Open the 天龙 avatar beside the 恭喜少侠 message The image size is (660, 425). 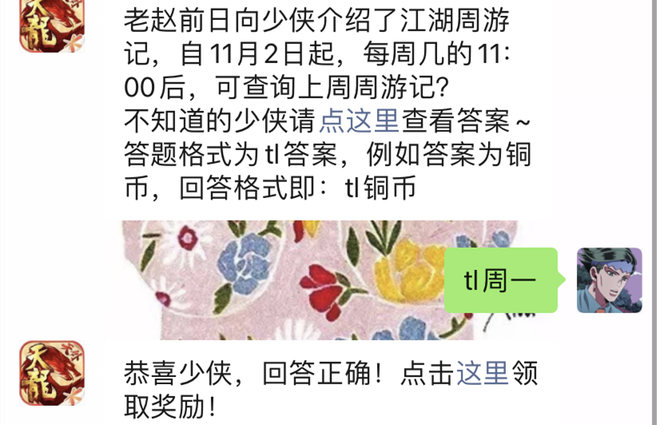tap(52, 372)
